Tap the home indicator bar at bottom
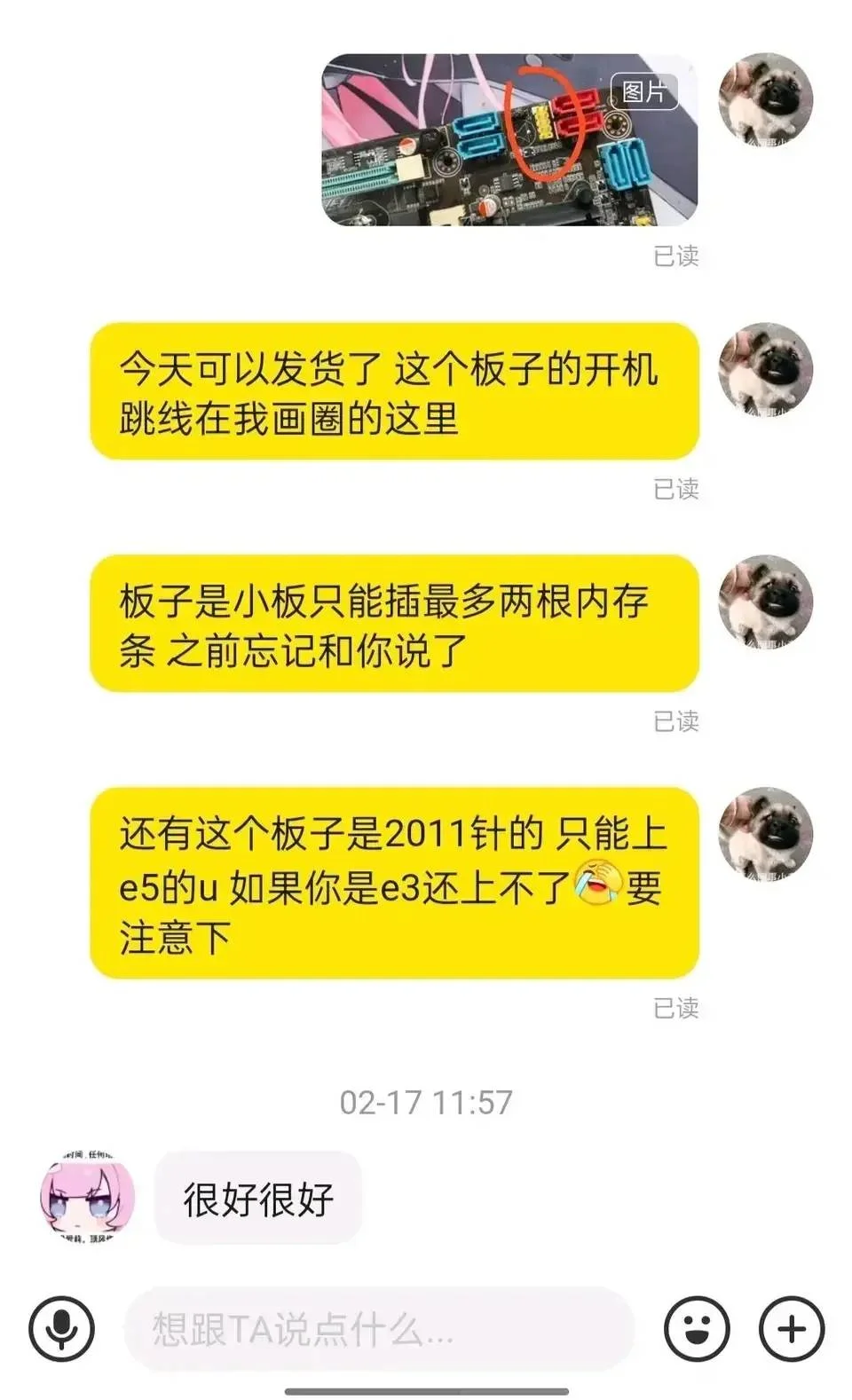Image resolution: width=852 pixels, height=1400 pixels. (426, 1388)
